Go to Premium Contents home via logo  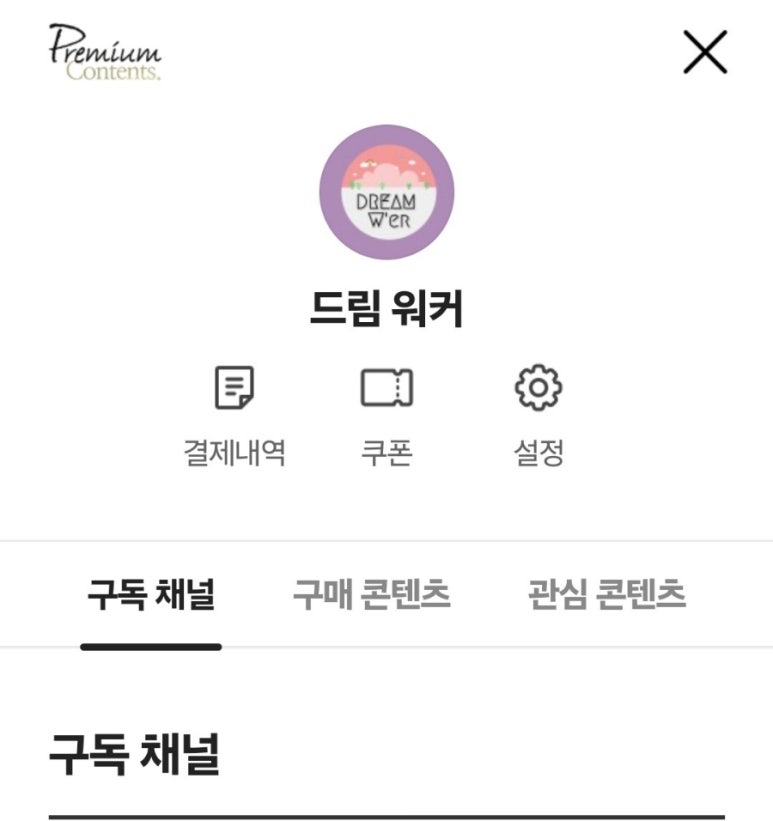click(105, 53)
